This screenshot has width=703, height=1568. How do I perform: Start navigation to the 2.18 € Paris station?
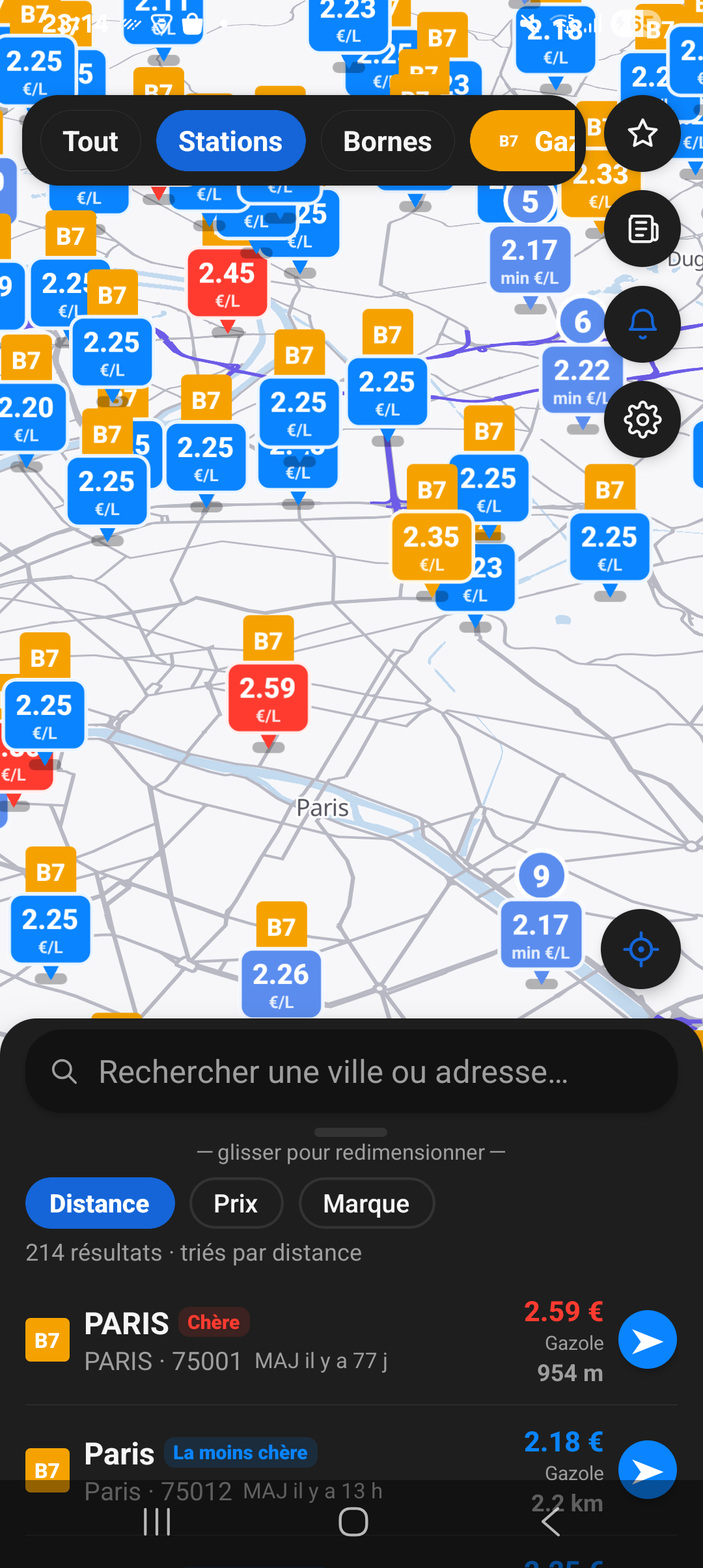point(648,1470)
